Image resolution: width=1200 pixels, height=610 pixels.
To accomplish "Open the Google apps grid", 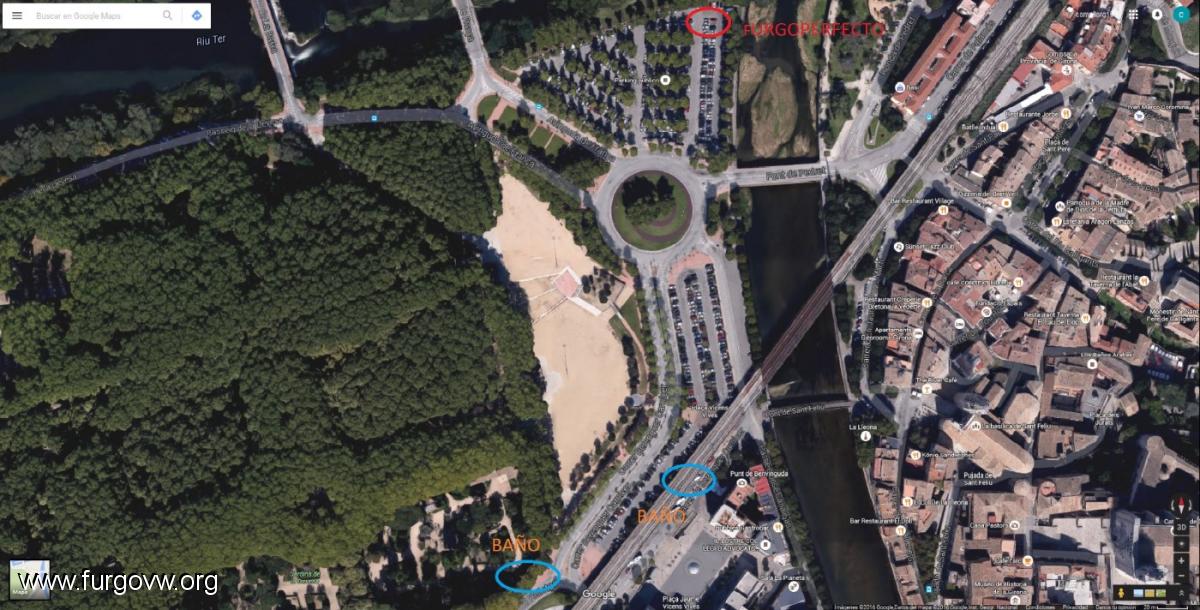I will (x=1132, y=15).
